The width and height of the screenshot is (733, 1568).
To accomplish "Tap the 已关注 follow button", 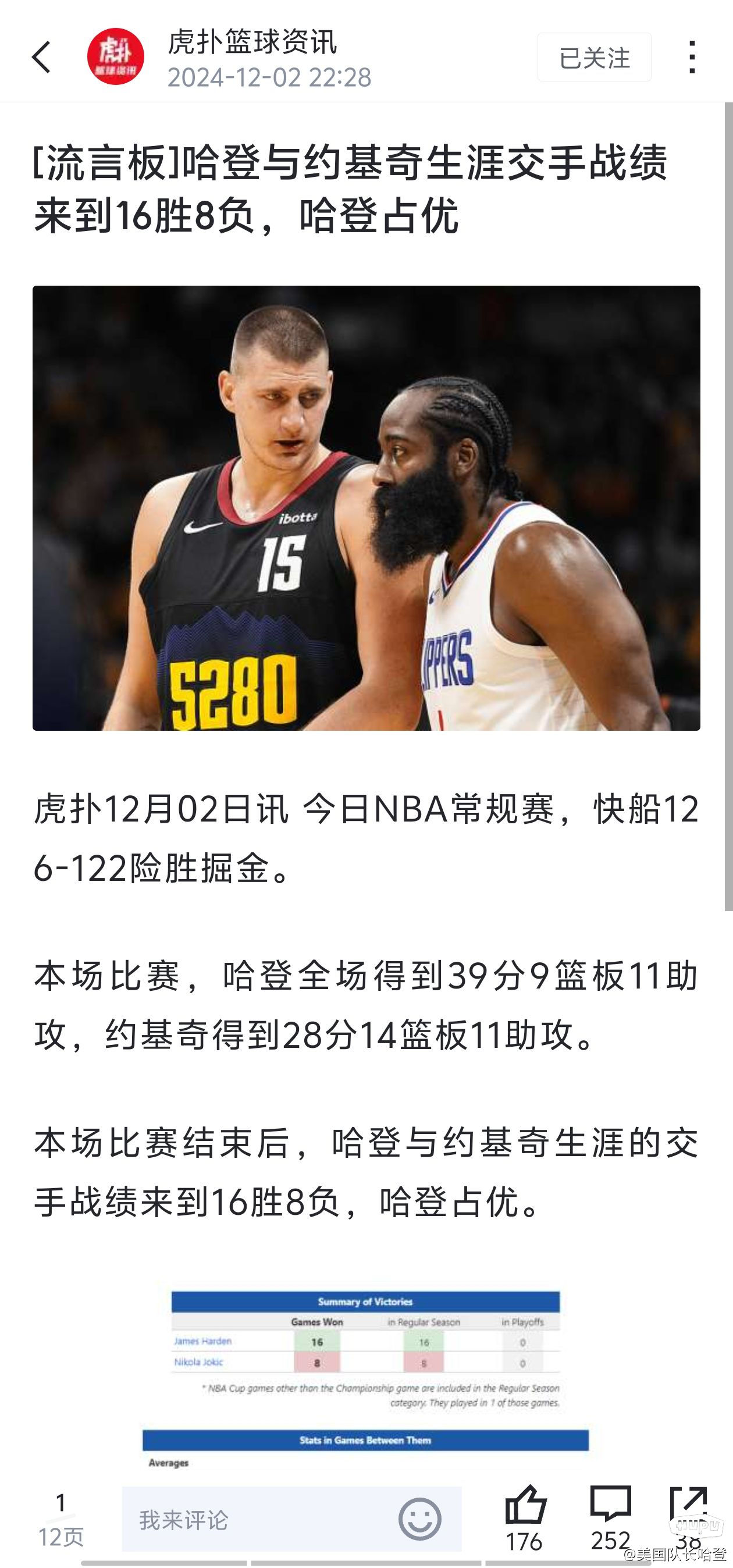I will click(593, 58).
